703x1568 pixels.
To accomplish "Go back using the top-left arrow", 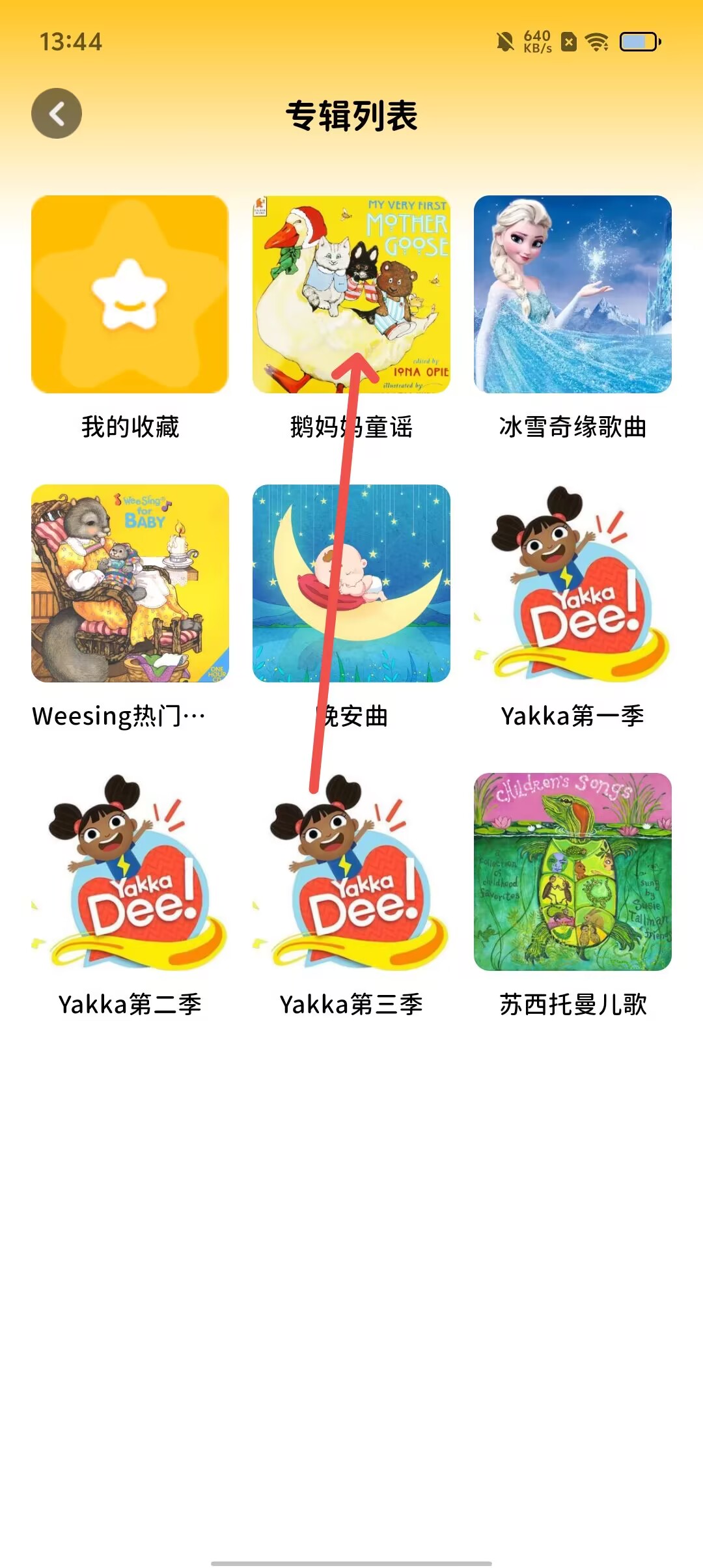I will tap(57, 113).
